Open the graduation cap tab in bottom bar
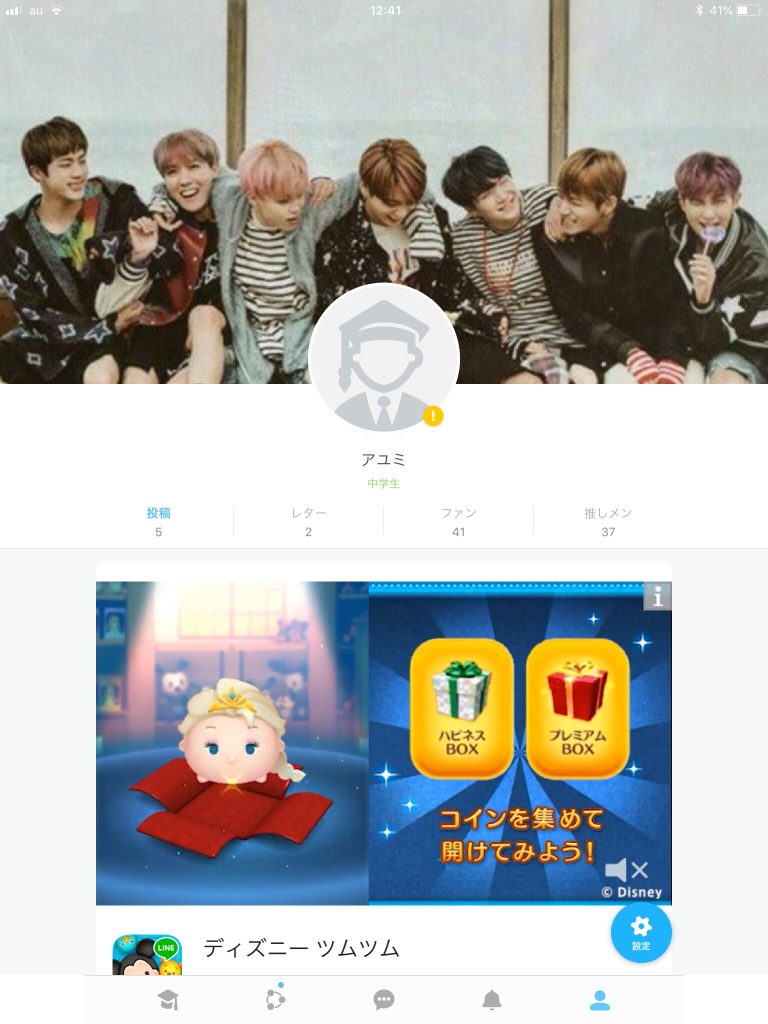This screenshot has height=1024, width=768. (x=168, y=999)
